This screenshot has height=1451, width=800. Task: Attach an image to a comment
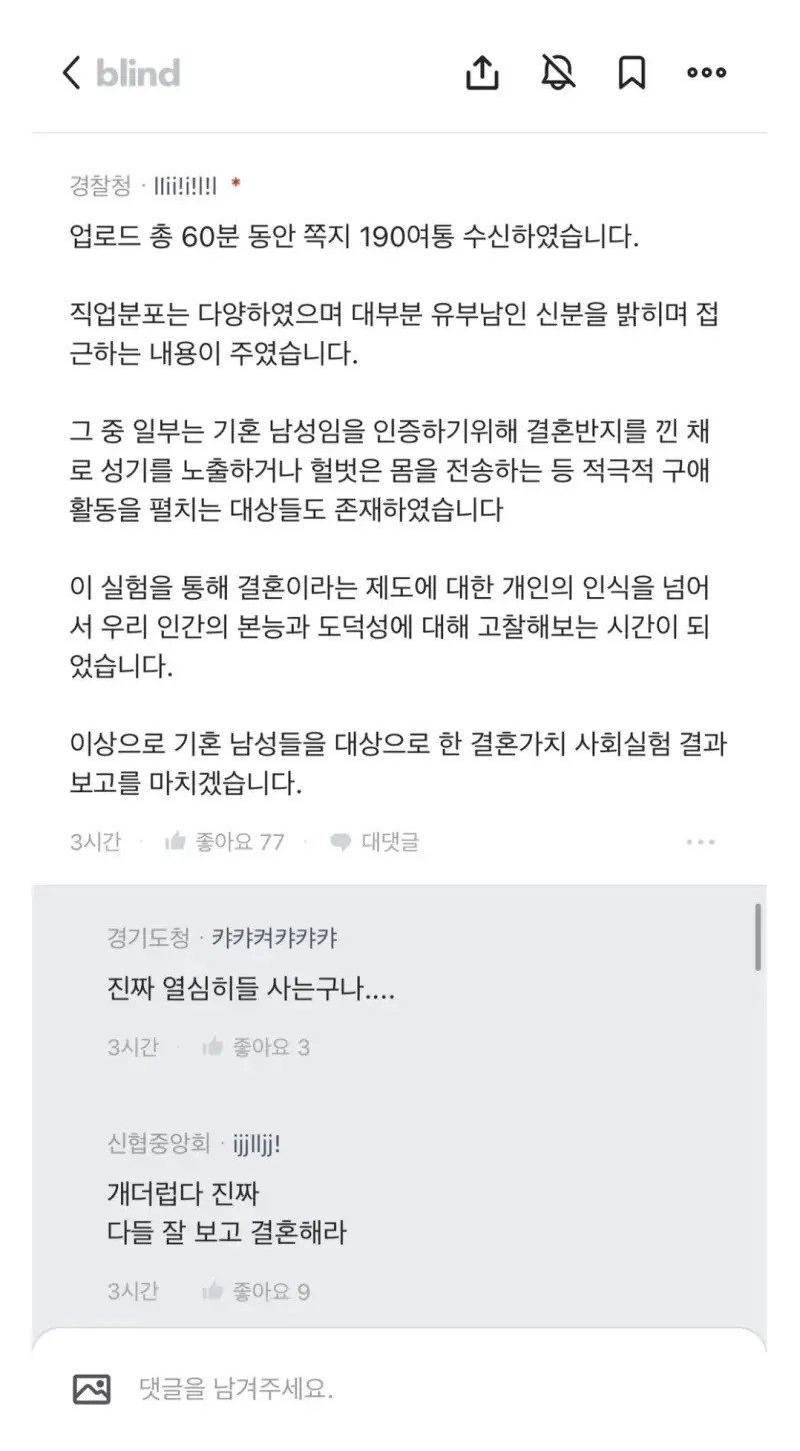[91, 1388]
